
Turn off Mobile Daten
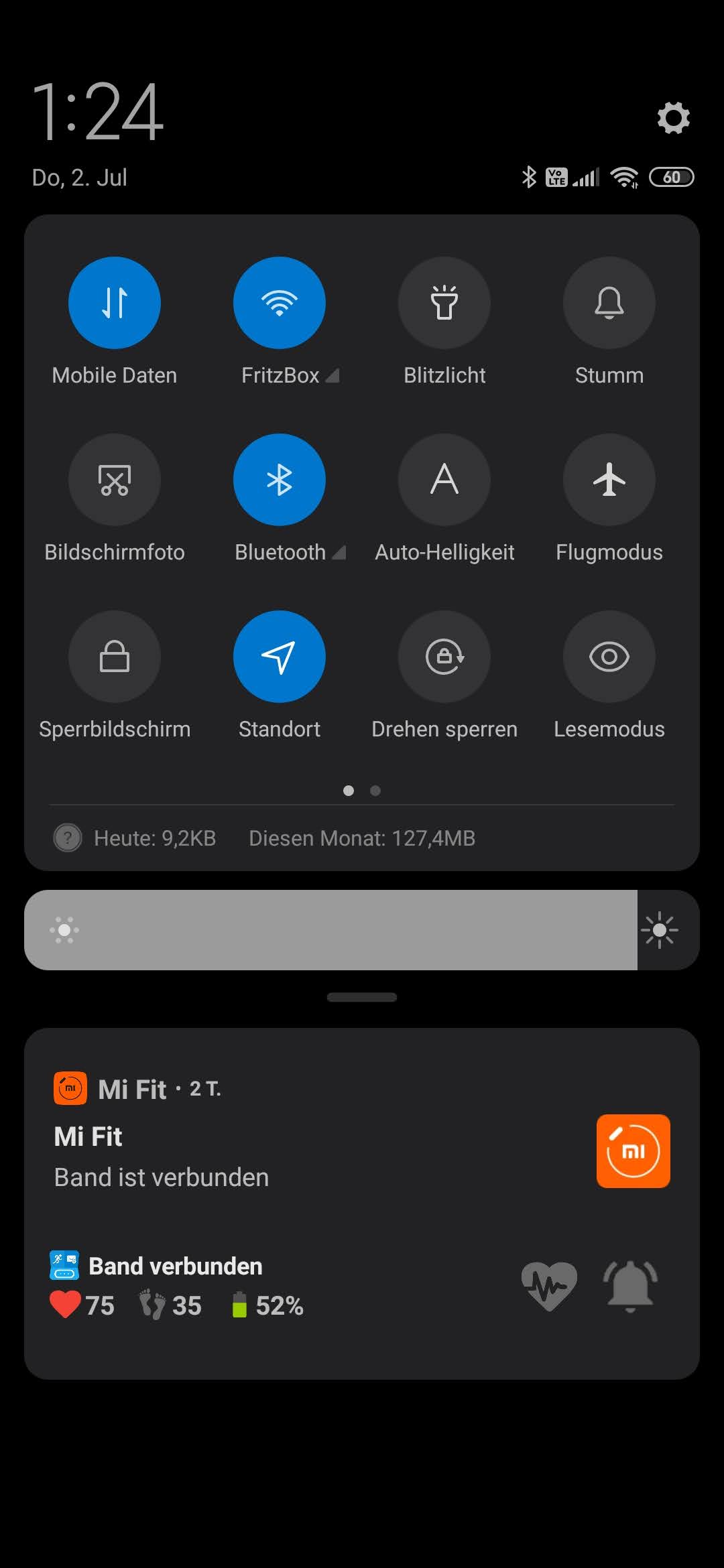click(115, 303)
